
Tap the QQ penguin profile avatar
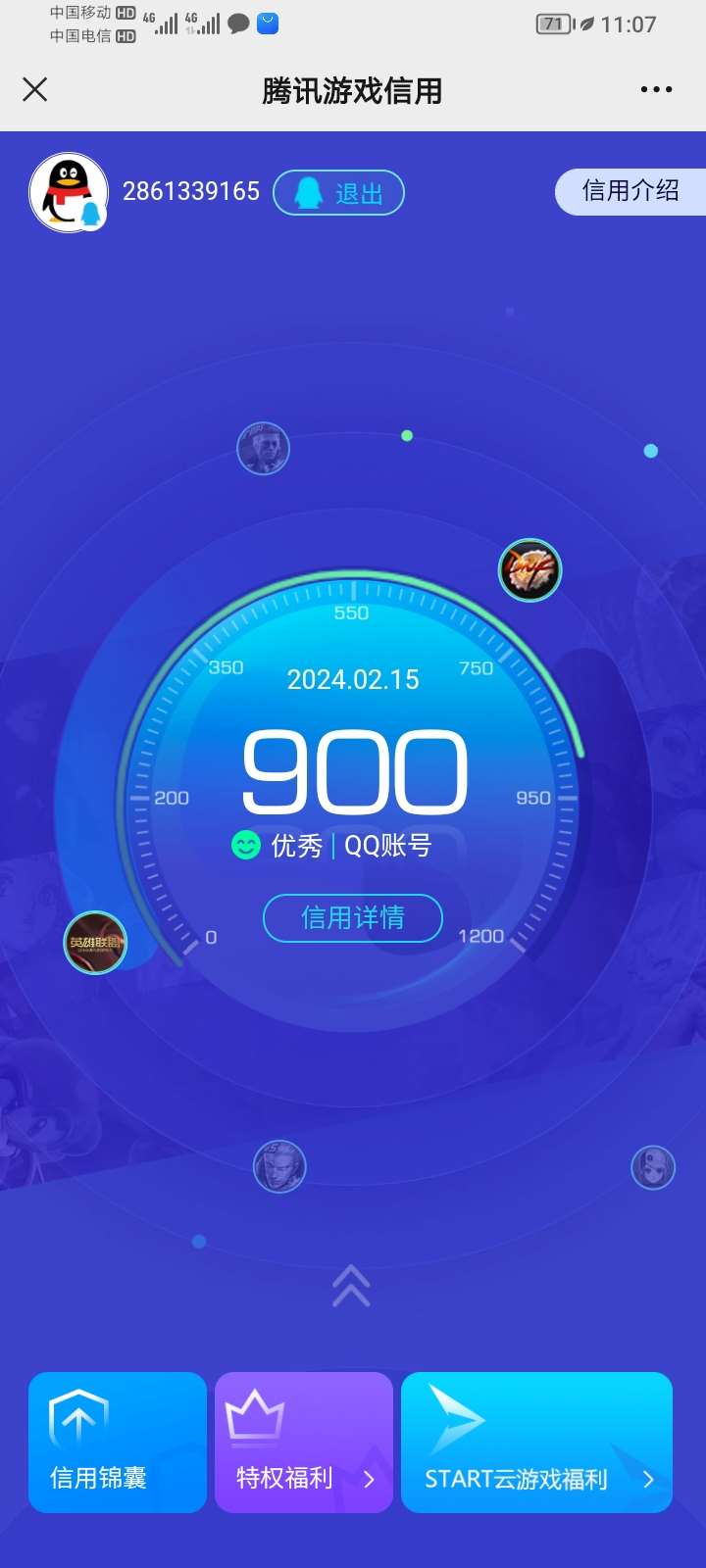(68, 192)
